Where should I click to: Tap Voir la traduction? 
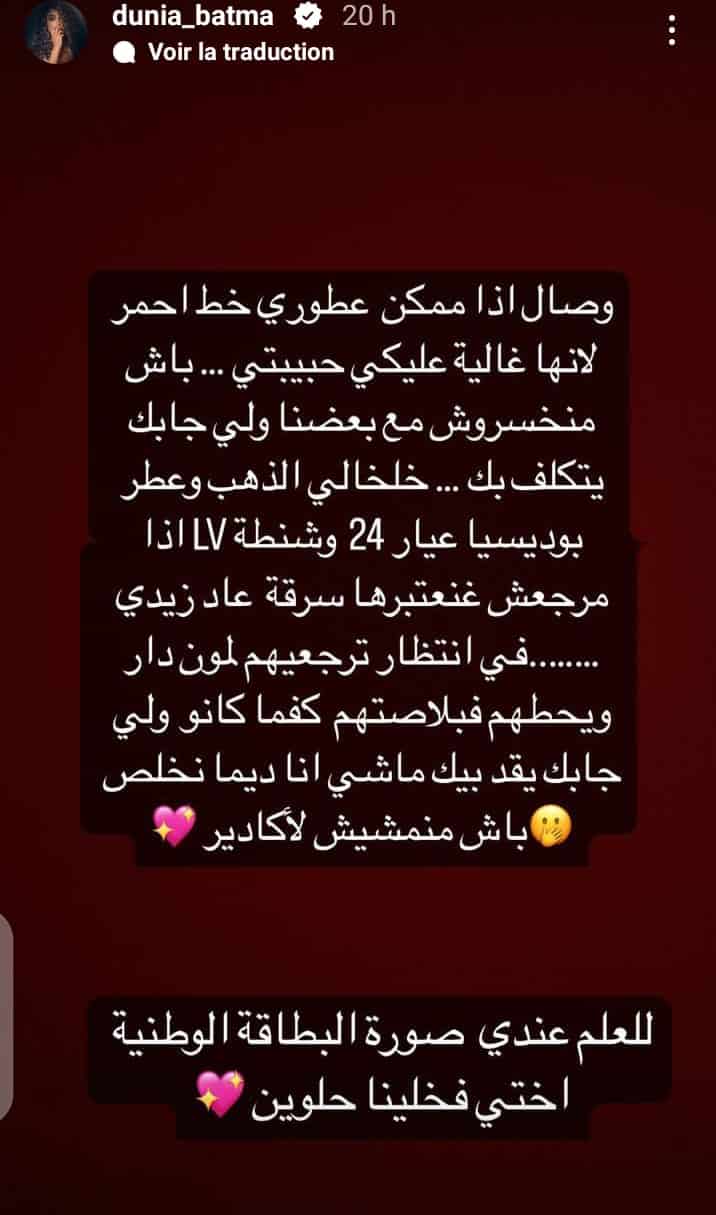pyautogui.click(x=240, y=52)
